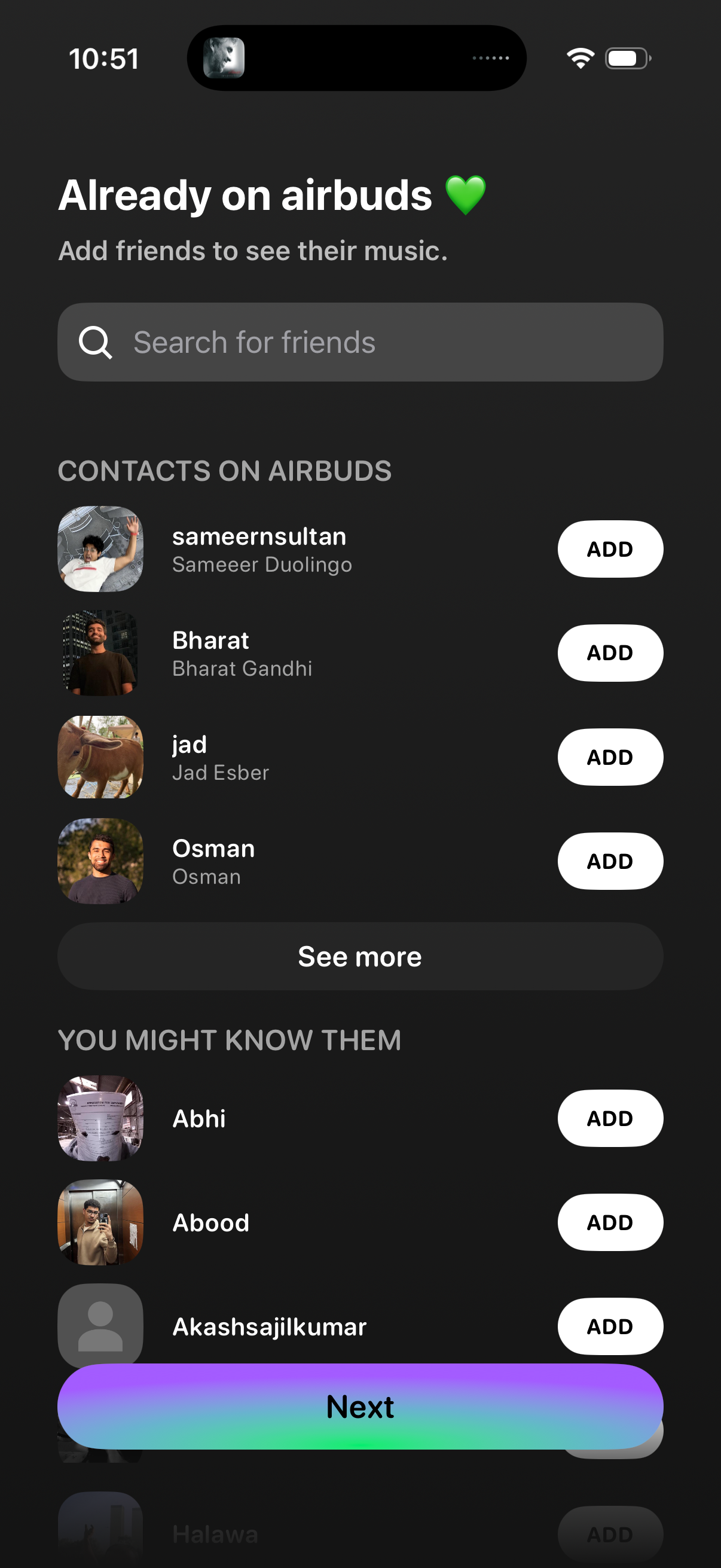Open Osman's profile photo

click(99, 860)
